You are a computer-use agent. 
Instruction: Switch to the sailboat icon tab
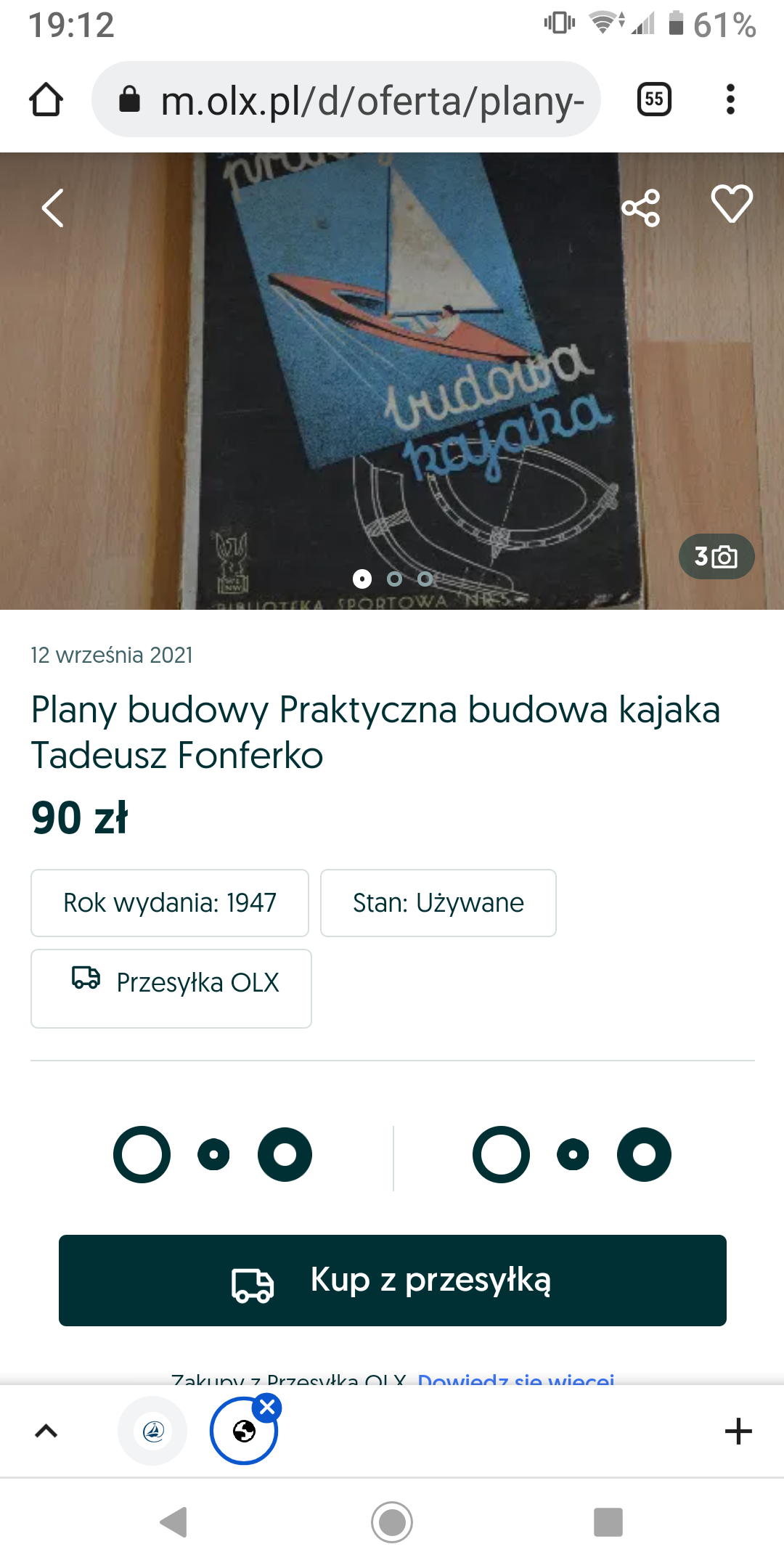click(153, 1432)
